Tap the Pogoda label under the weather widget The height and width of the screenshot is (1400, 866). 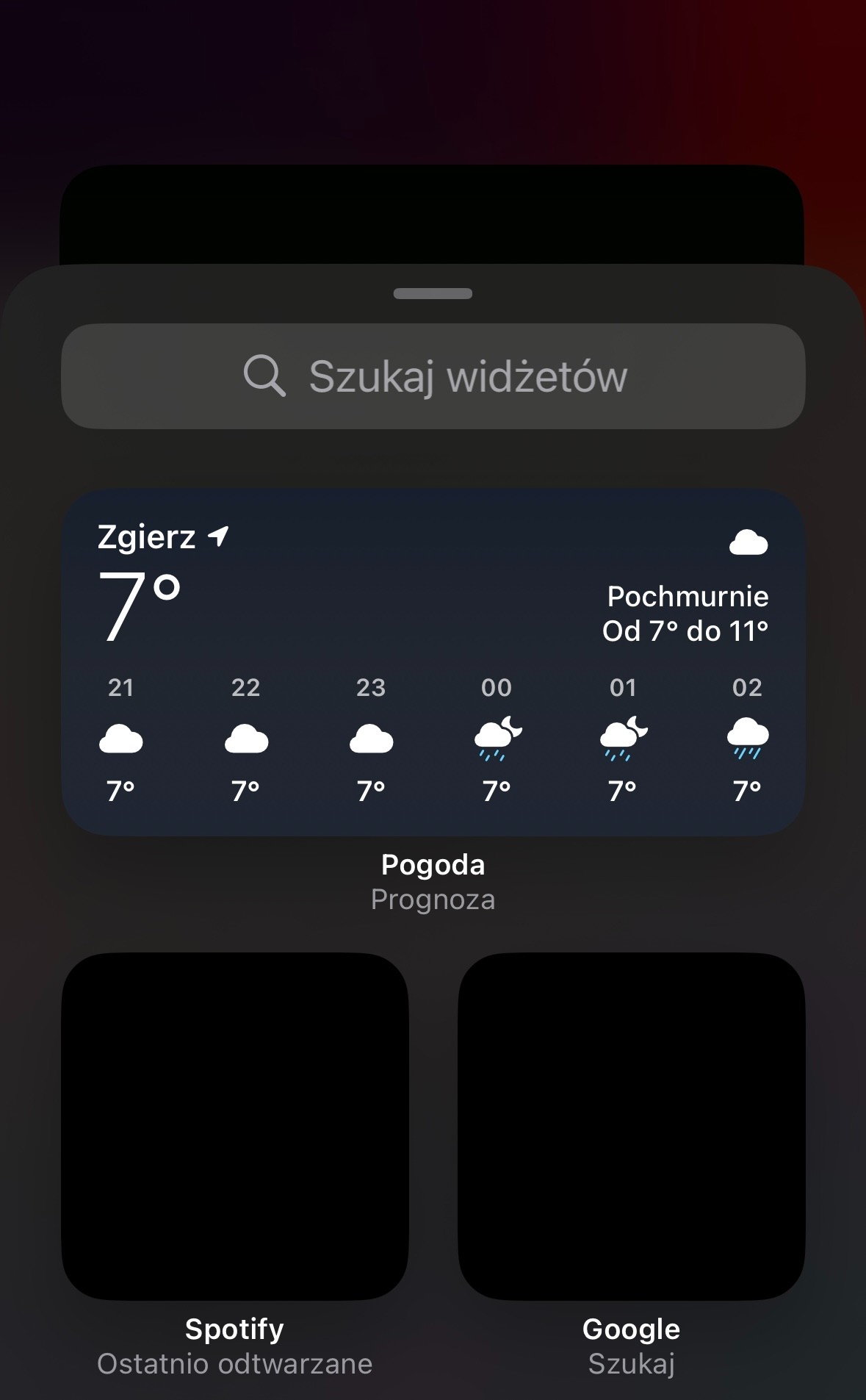(433, 864)
